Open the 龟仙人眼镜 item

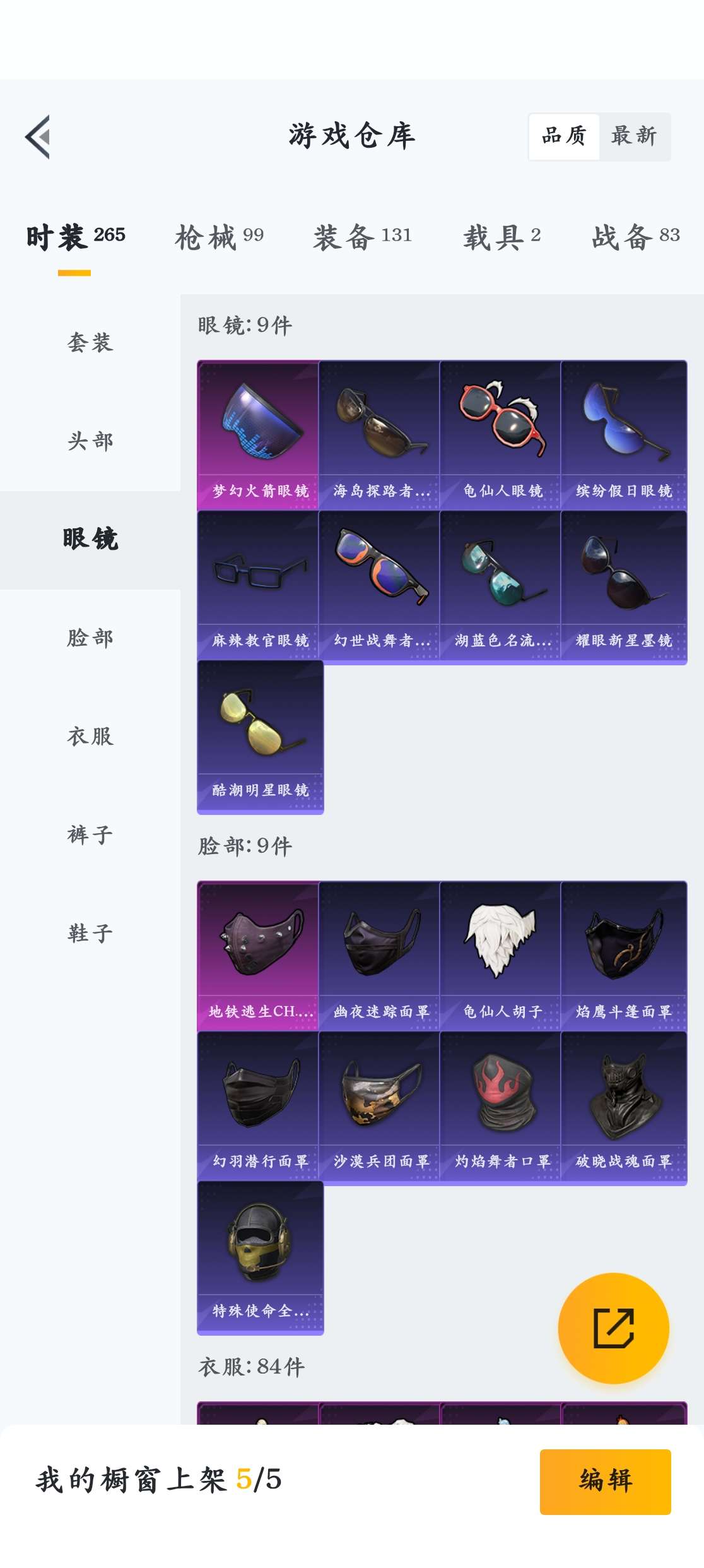click(501, 436)
